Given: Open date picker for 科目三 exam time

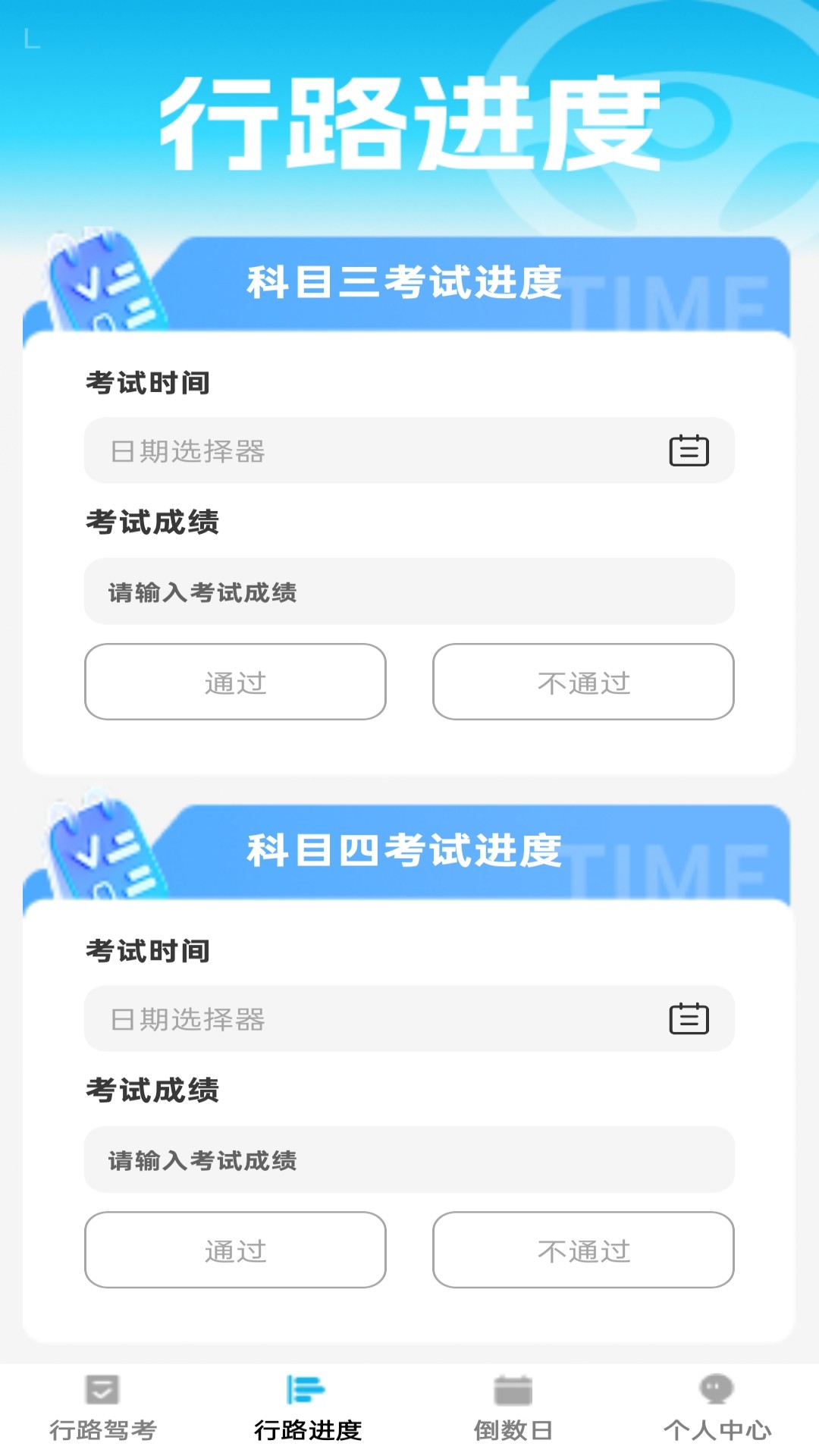Looking at the screenshot, I should [409, 450].
